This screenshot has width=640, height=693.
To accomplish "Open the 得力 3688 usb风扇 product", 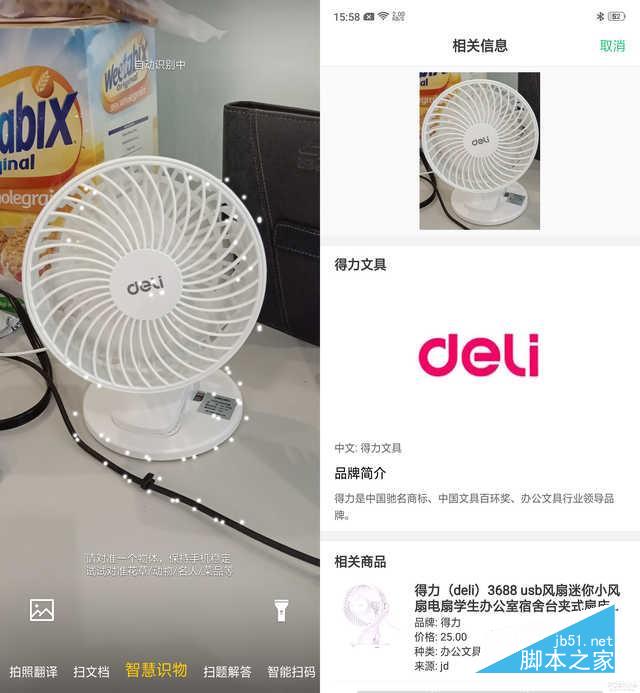I will click(517, 598).
